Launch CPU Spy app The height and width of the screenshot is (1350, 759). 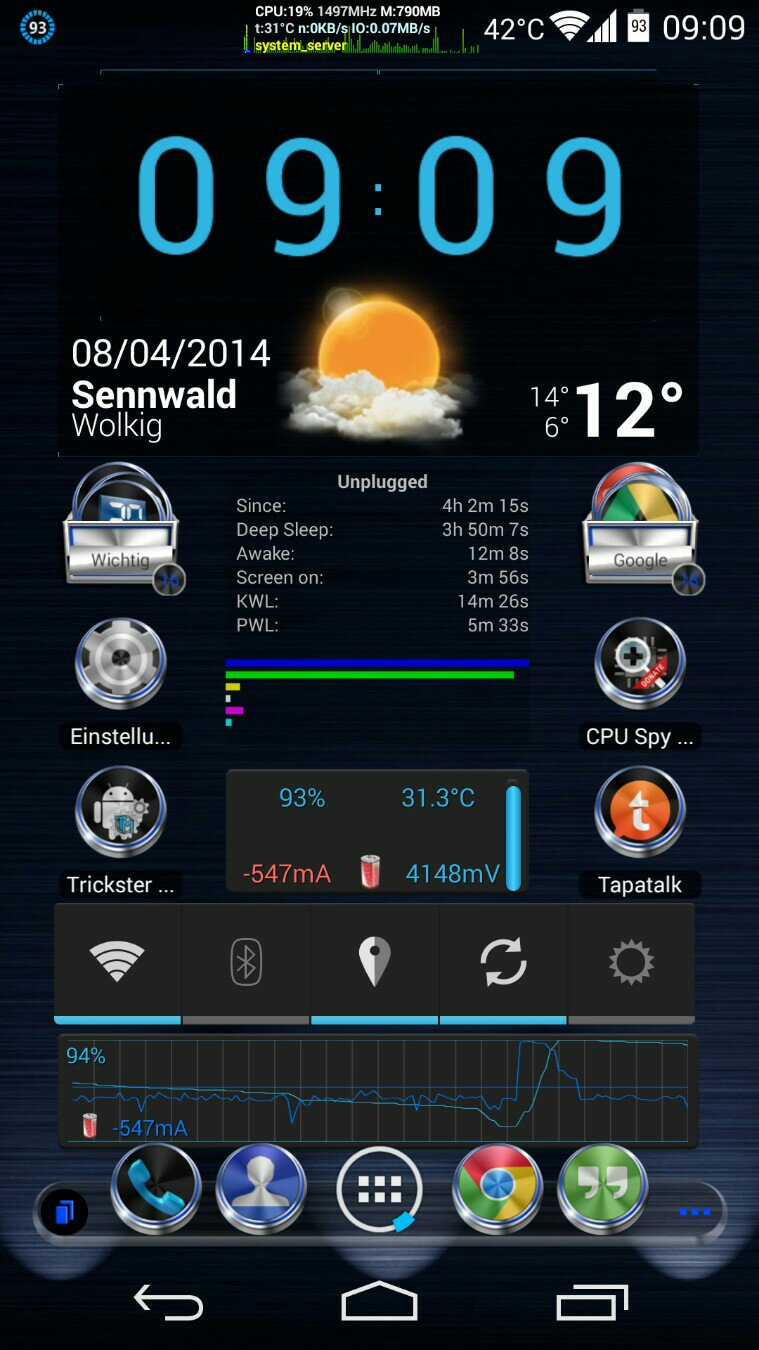pyautogui.click(x=640, y=664)
